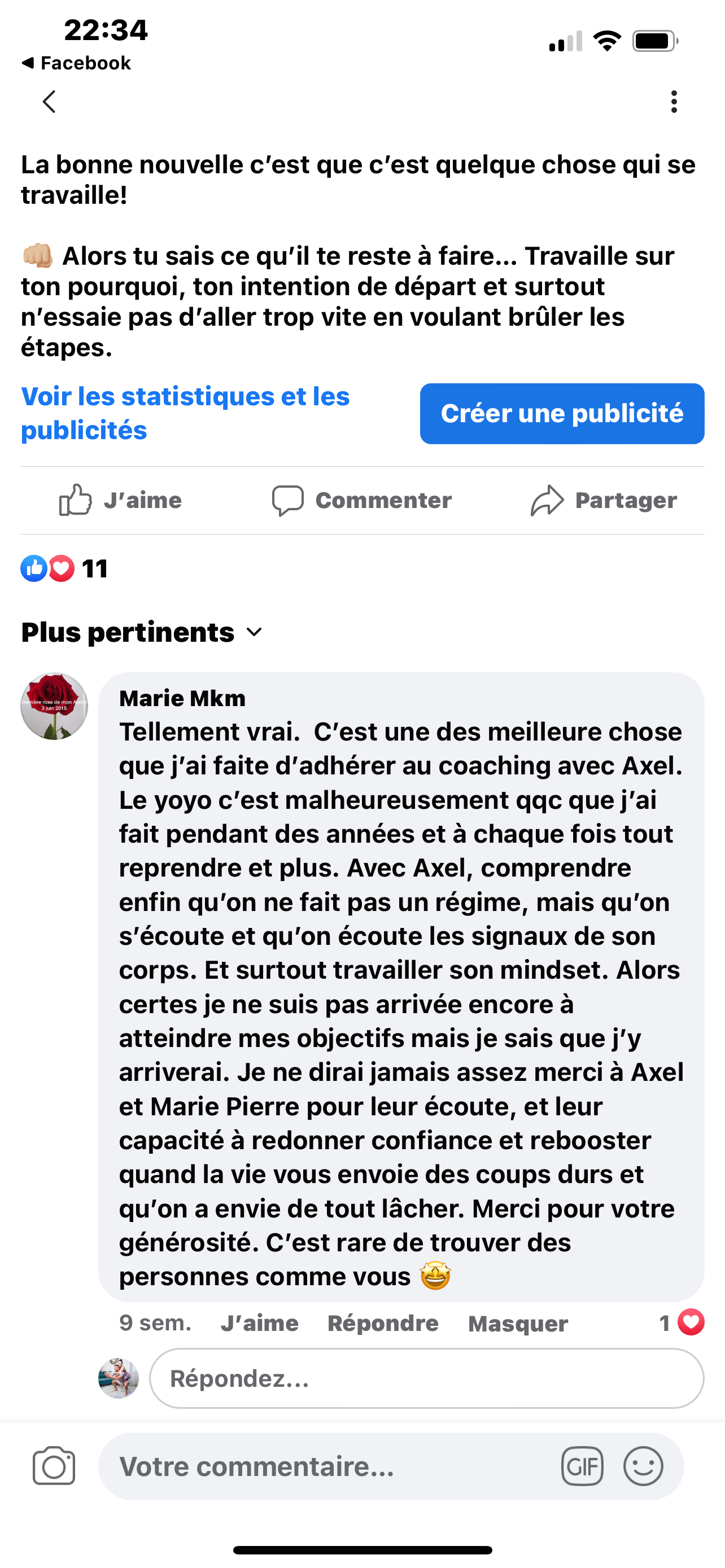View the 11 reactions on the post

tap(64, 568)
